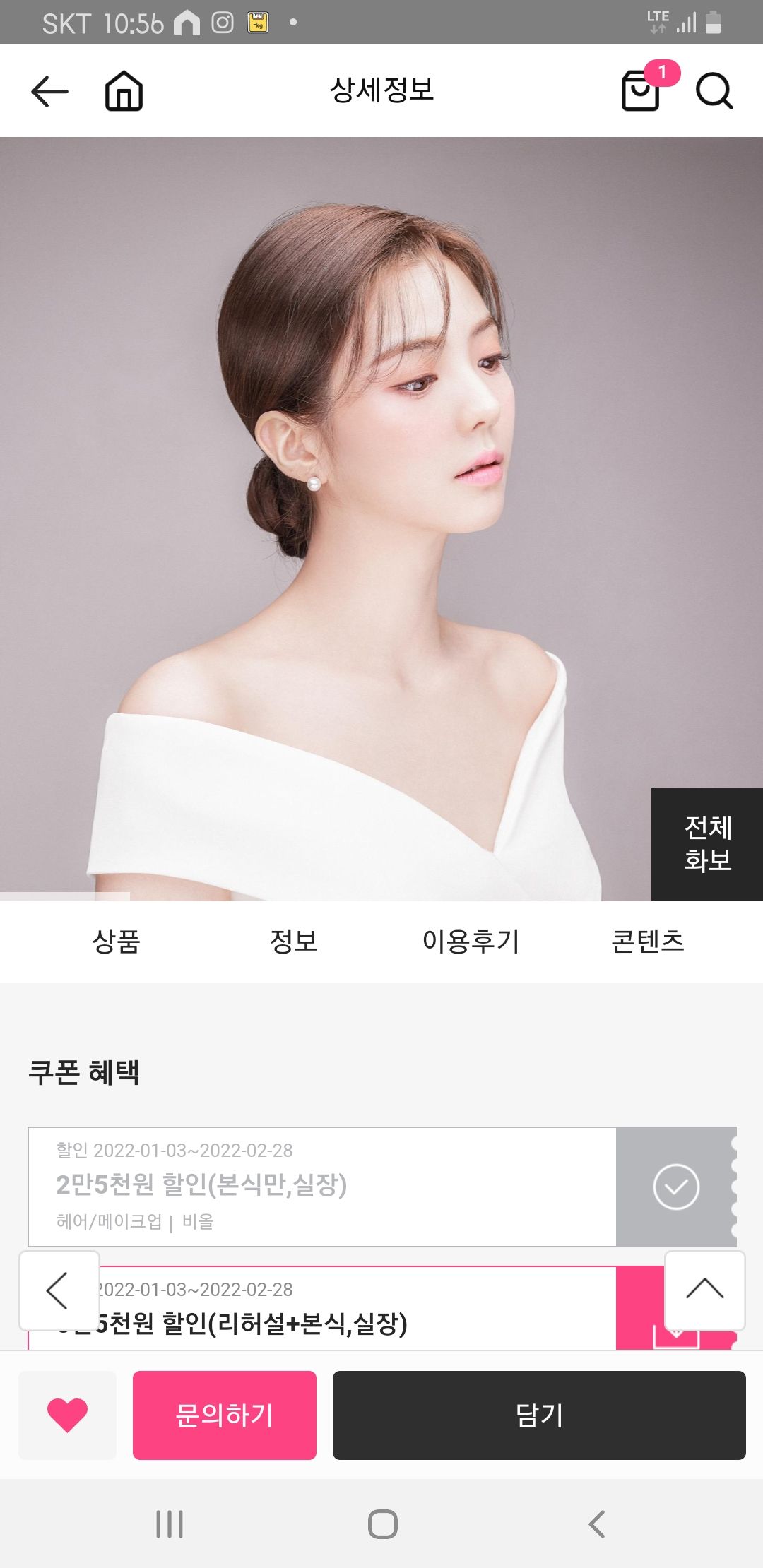This screenshot has height=1568, width=763.
Task: Tap 문의하기 to send an inquiry
Action: click(225, 1415)
